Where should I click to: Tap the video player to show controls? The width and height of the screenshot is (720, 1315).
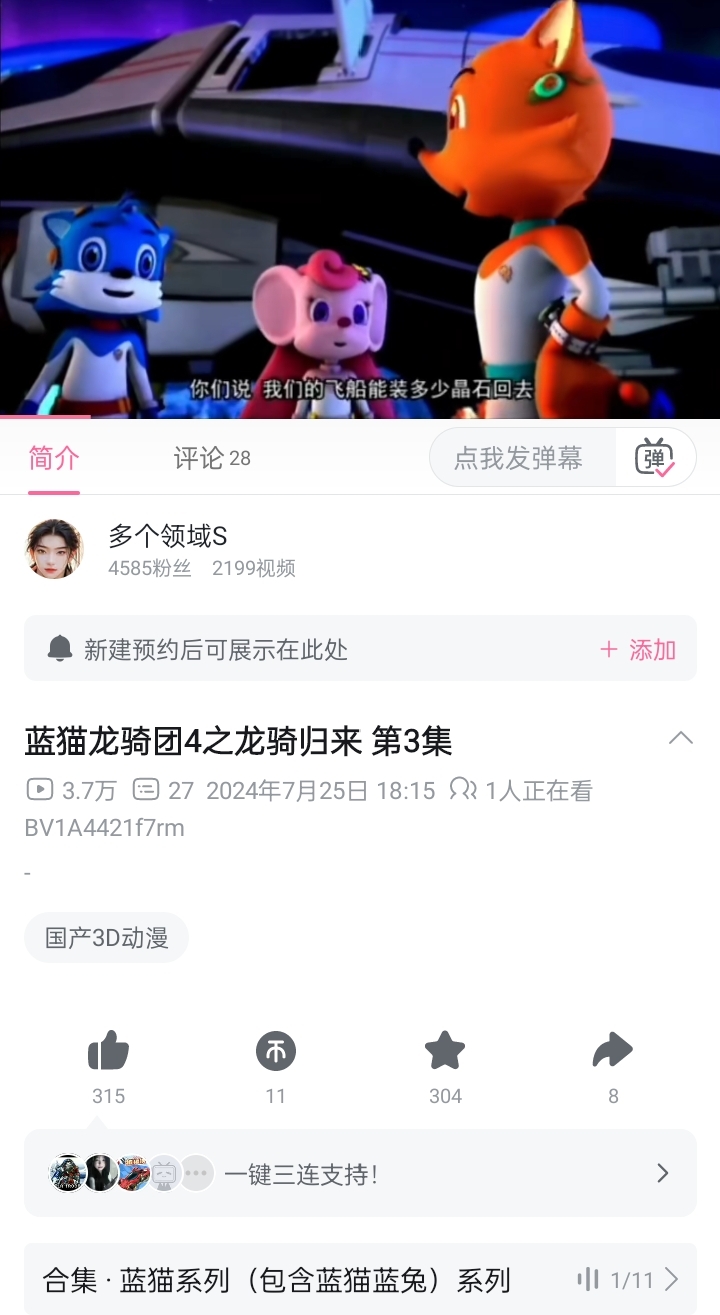pyautogui.click(x=360, y=200)
